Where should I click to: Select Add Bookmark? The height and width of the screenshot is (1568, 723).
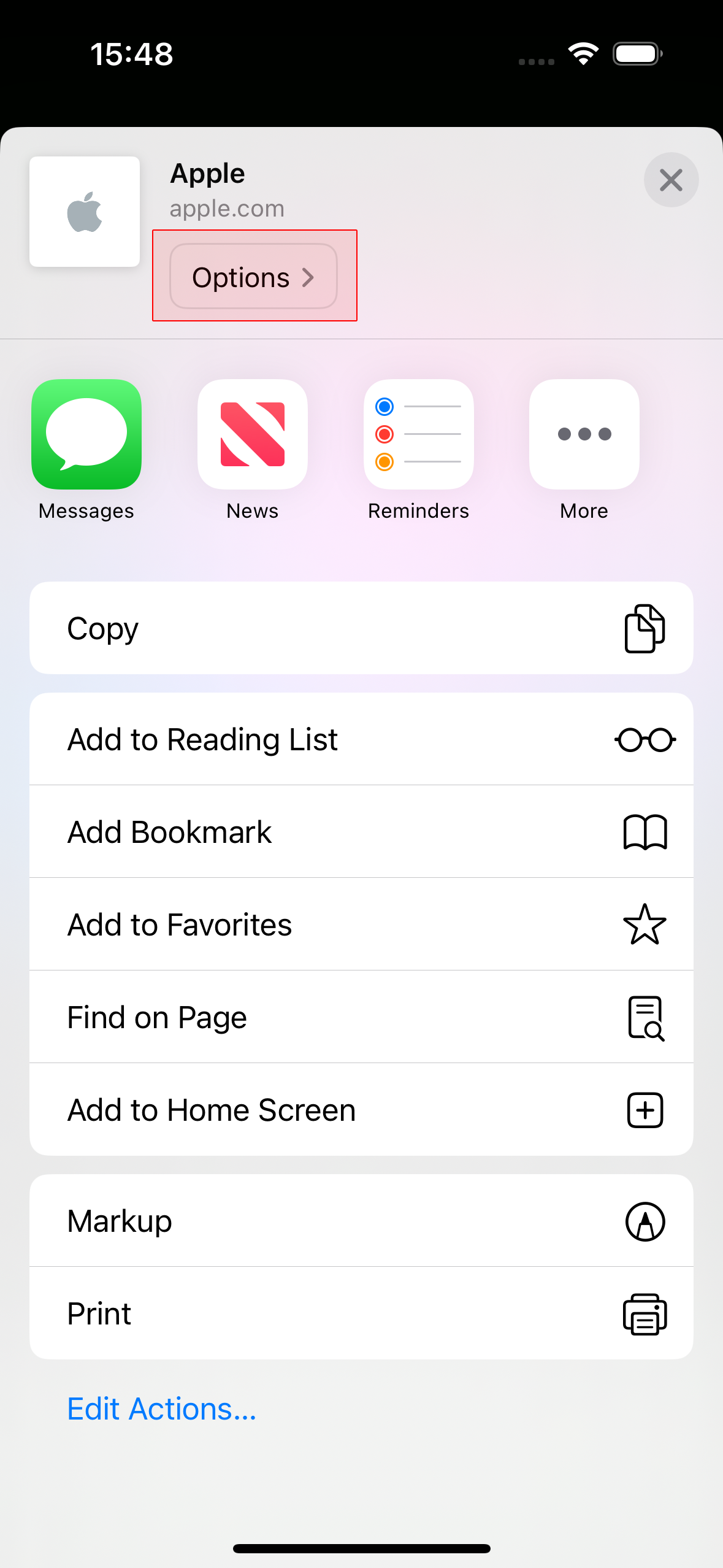tap(361, 832)
